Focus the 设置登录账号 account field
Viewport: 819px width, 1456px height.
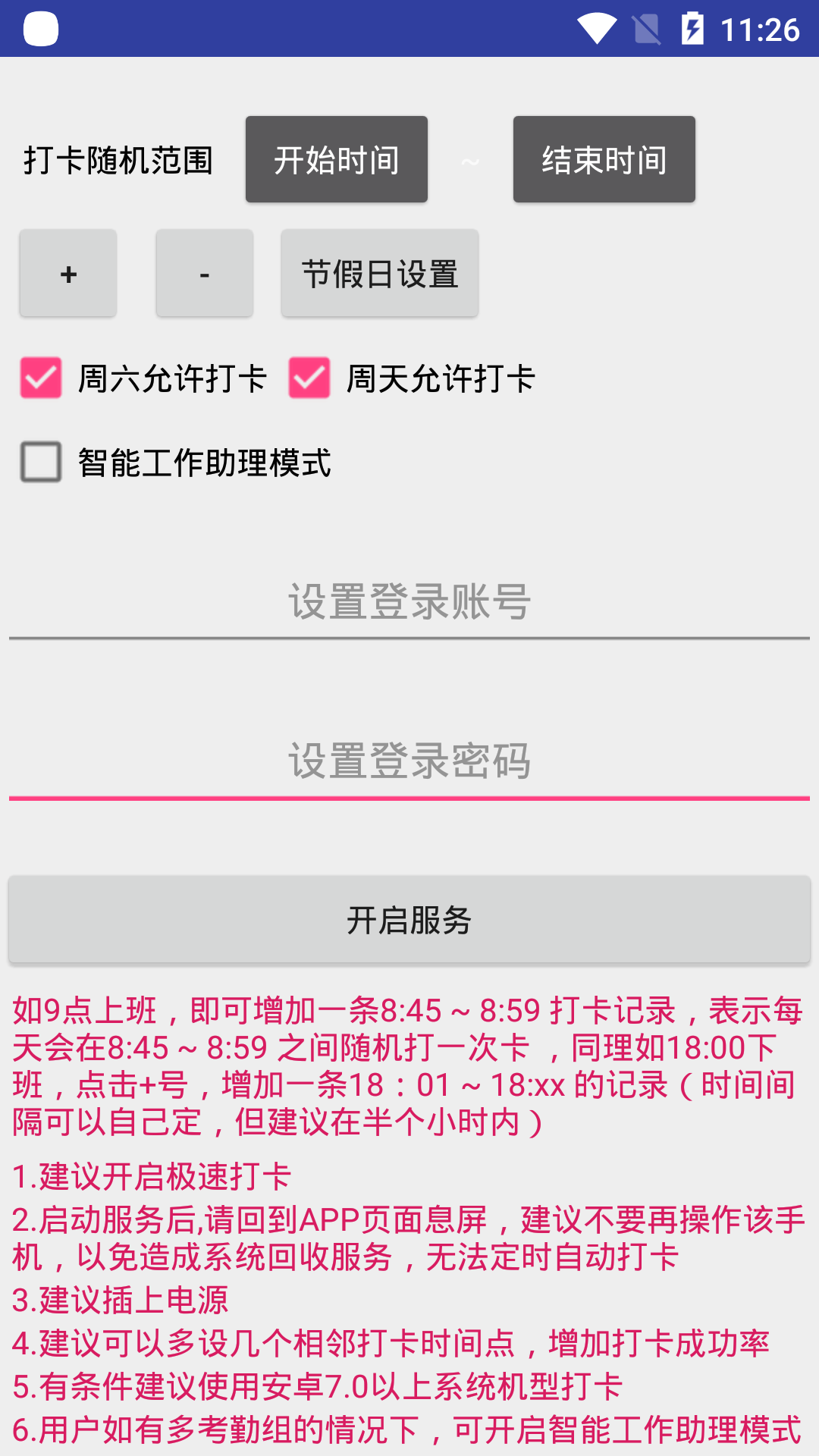(409, 601)
